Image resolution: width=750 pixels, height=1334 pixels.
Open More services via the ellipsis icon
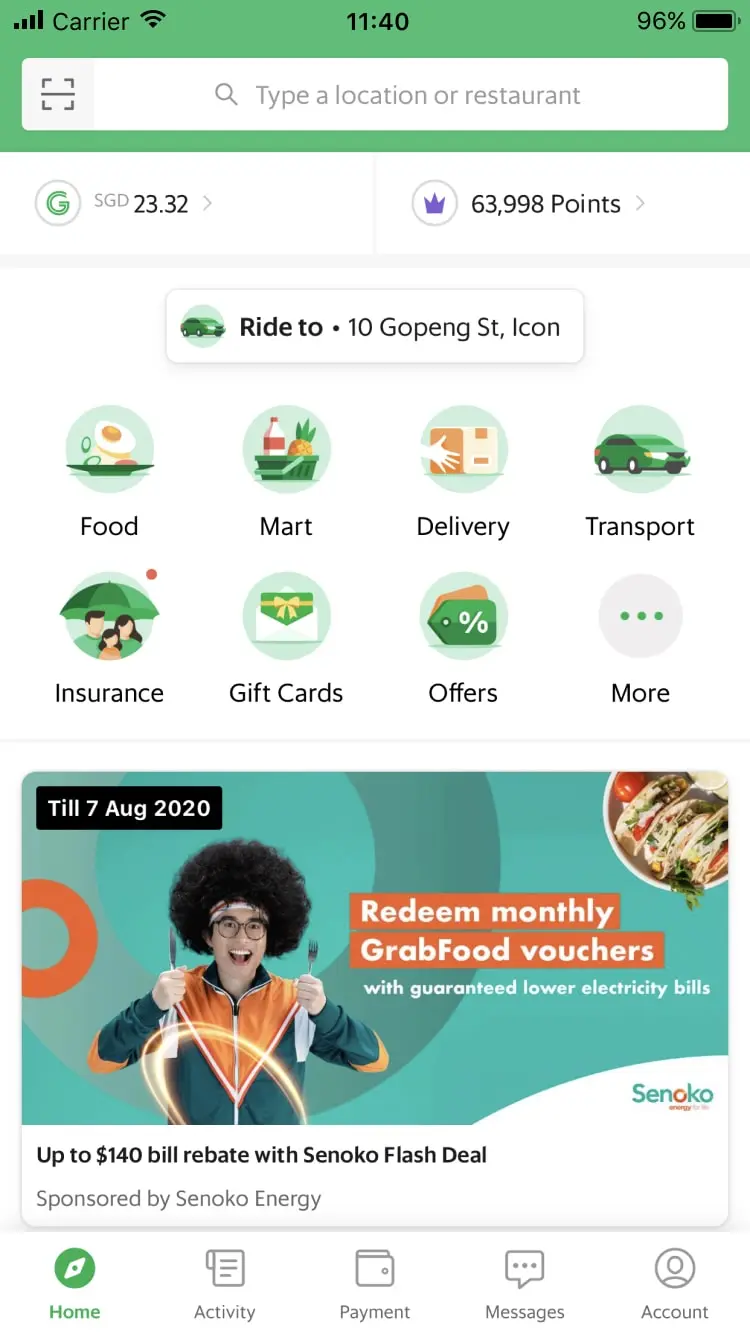click(x=640, y=616)
